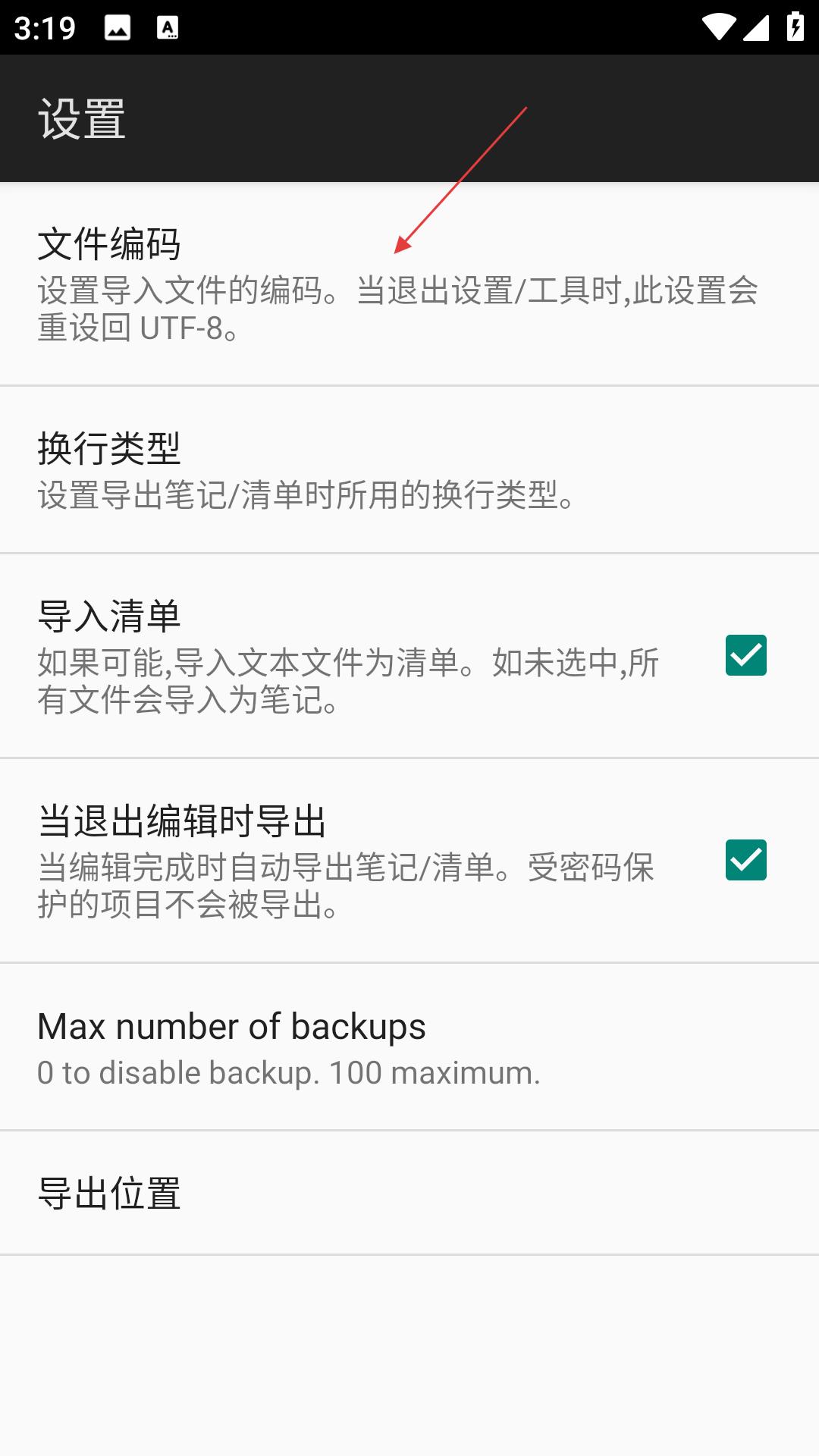The width and height of the screenshot is (819, 1456).
Task: Open the 换行类型 line break type setting
Action: click(409, 469)
